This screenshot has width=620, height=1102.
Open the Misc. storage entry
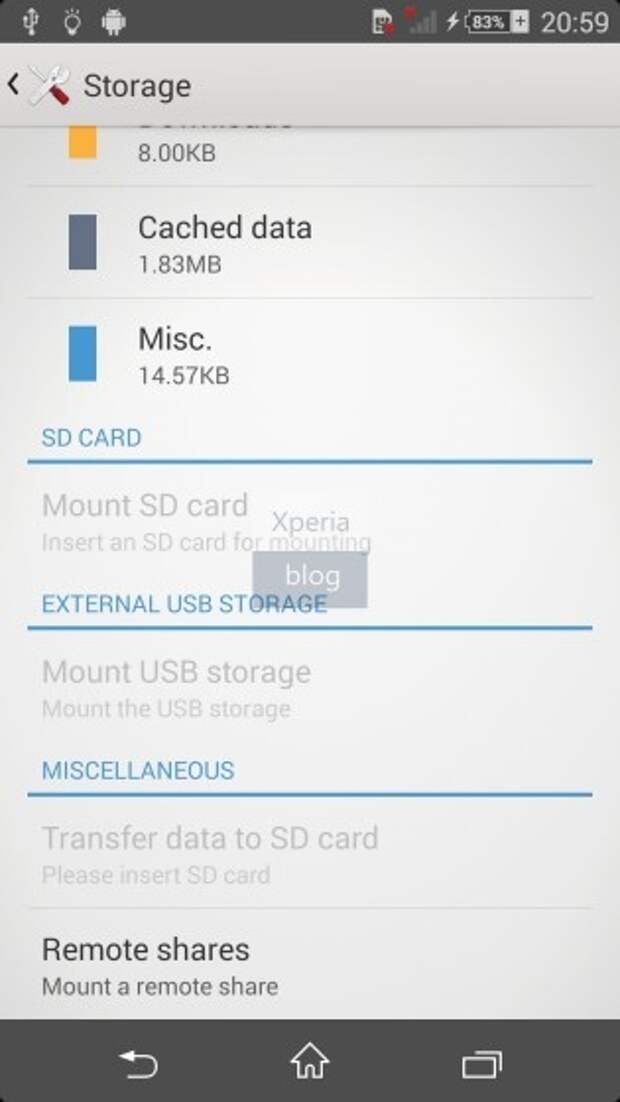coord(310,354)
